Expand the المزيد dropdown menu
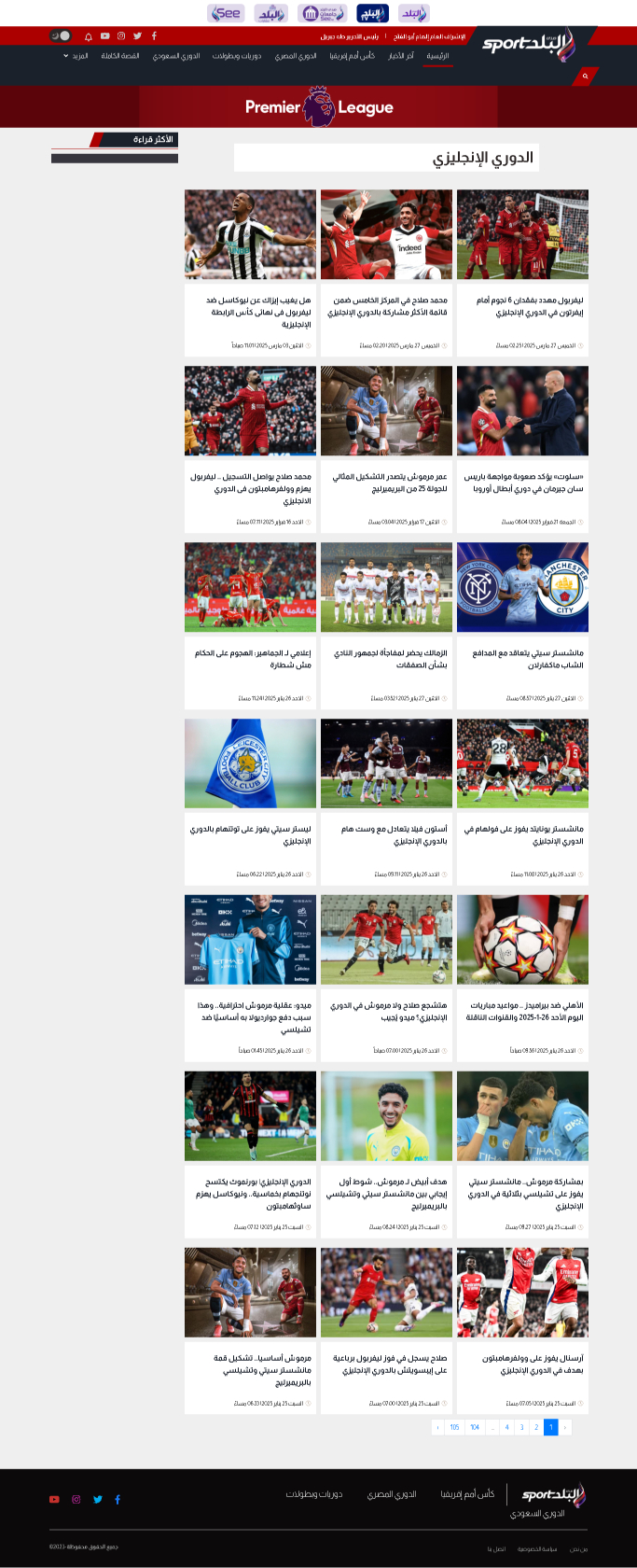The height and width of the screenshot is (1568, 637). tap(76, 56)
